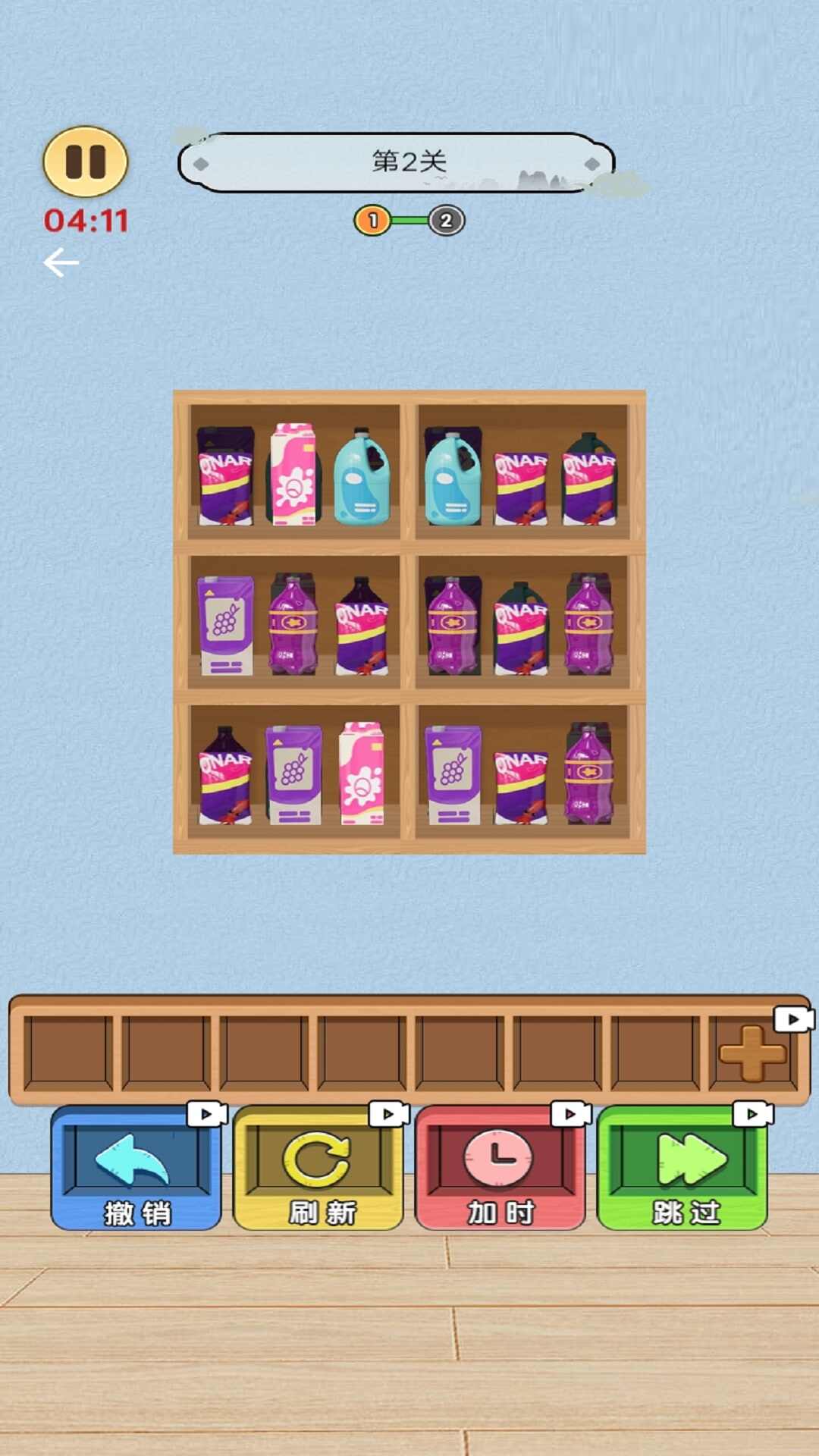Add extra time with 加时
819x1456 pixels.
(500, 1168)
